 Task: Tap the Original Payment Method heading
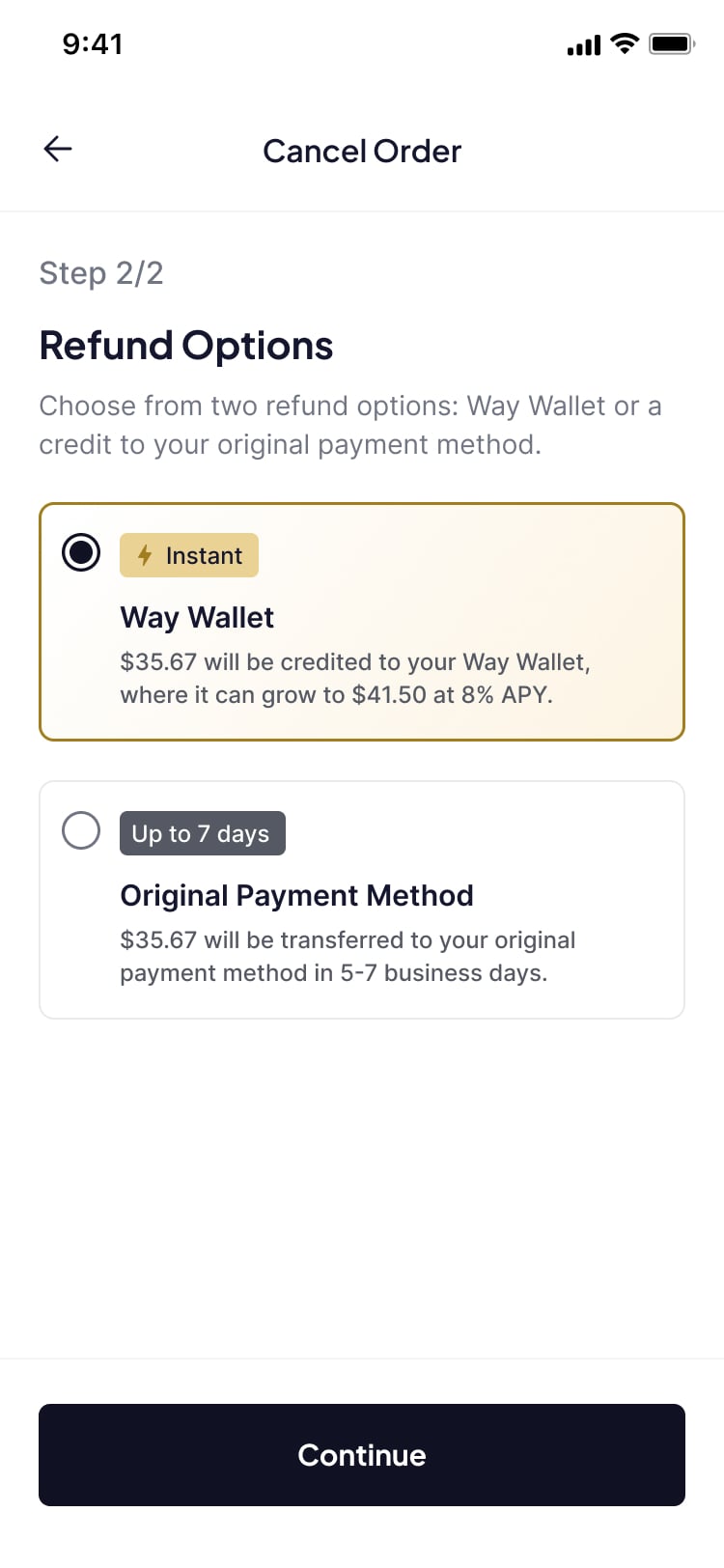[x=296, y=895]
